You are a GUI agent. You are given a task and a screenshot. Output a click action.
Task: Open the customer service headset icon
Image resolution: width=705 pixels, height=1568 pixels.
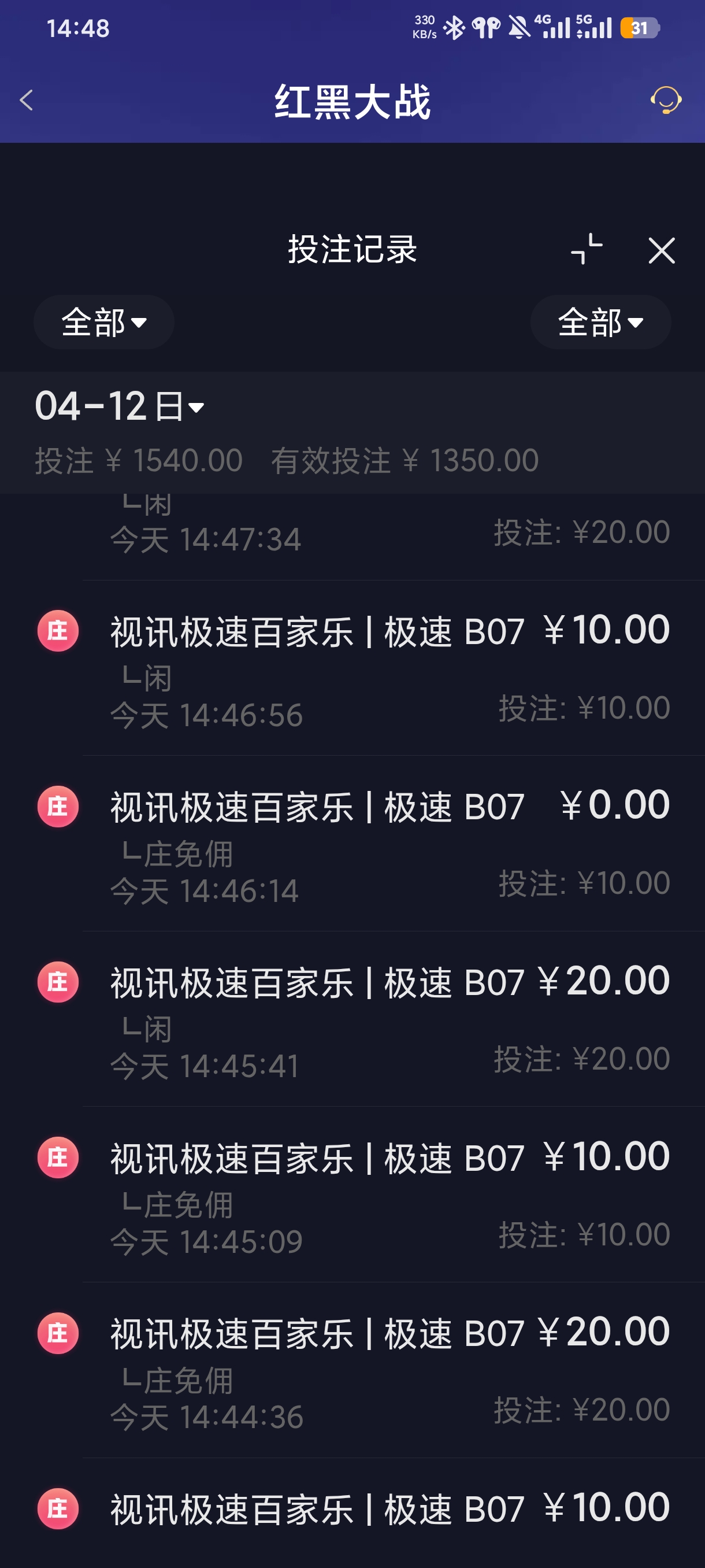pyautogui.click(x=666, y=100)
